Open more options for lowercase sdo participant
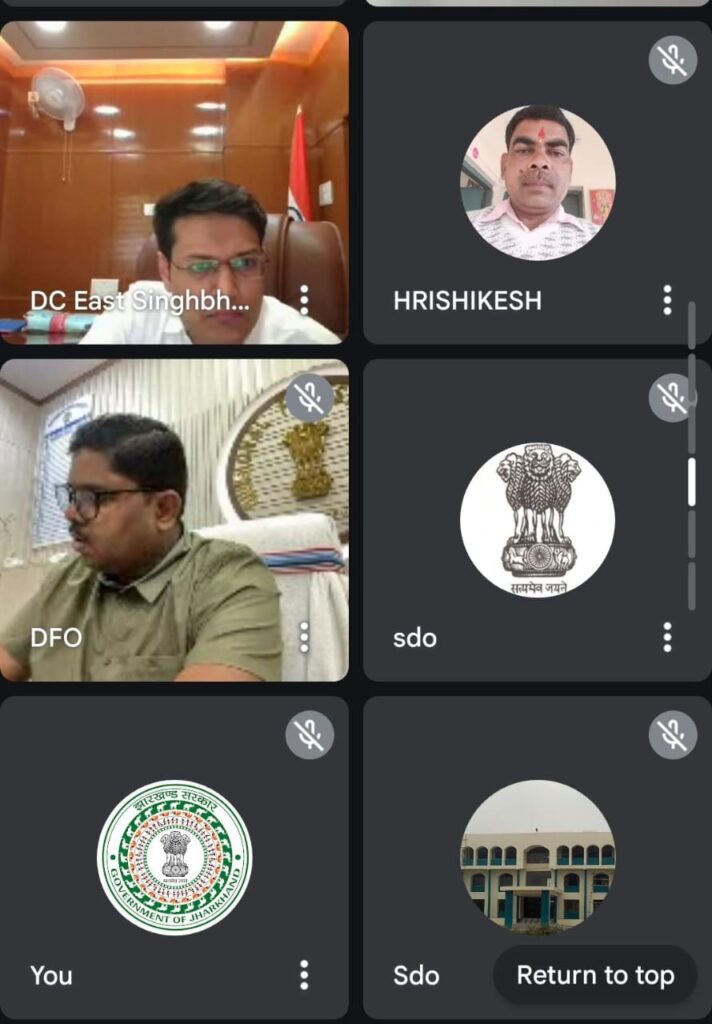This screenshot has width=712, height=1024. pos(667,637)
